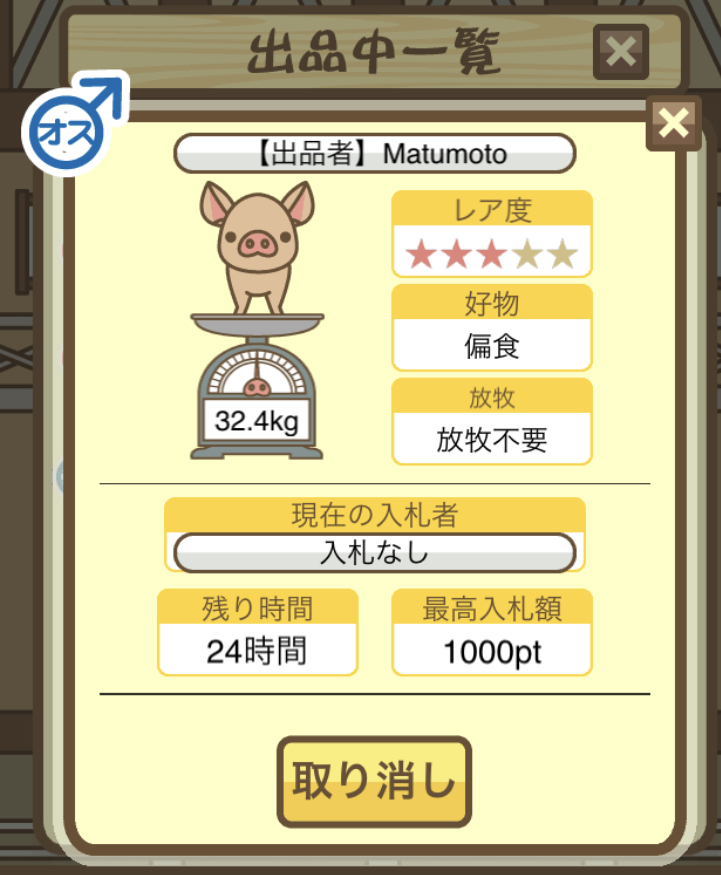Close the 出品中一覧 window
Viewport: 721px width, 875px height.
click(620, 52)
